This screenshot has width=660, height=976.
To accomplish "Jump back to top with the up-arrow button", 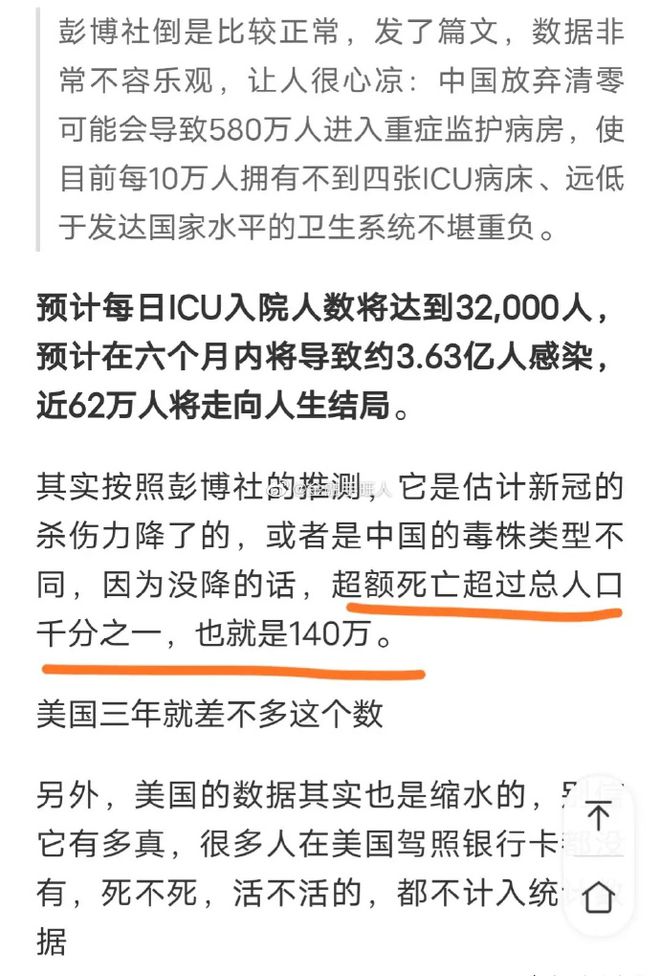I will click(x=598, y=817).
